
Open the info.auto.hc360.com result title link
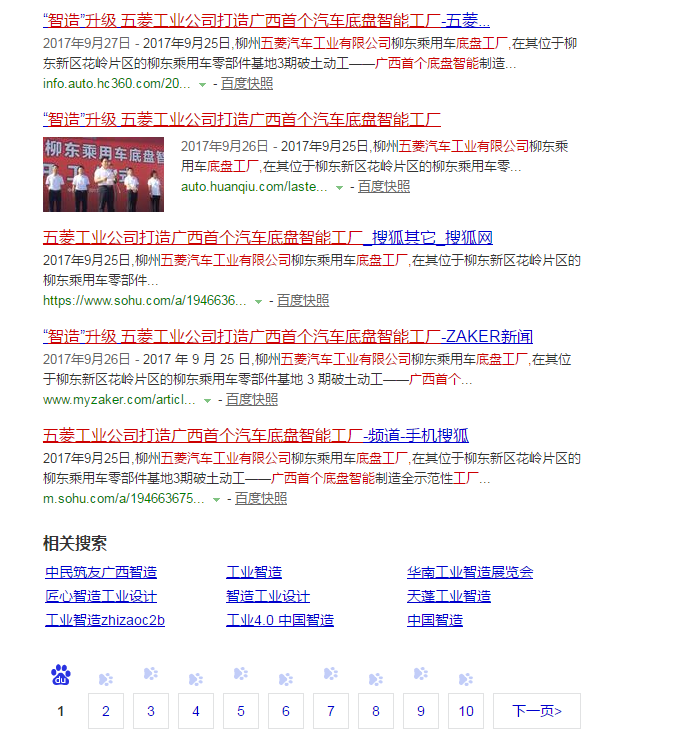click(266, 20)
